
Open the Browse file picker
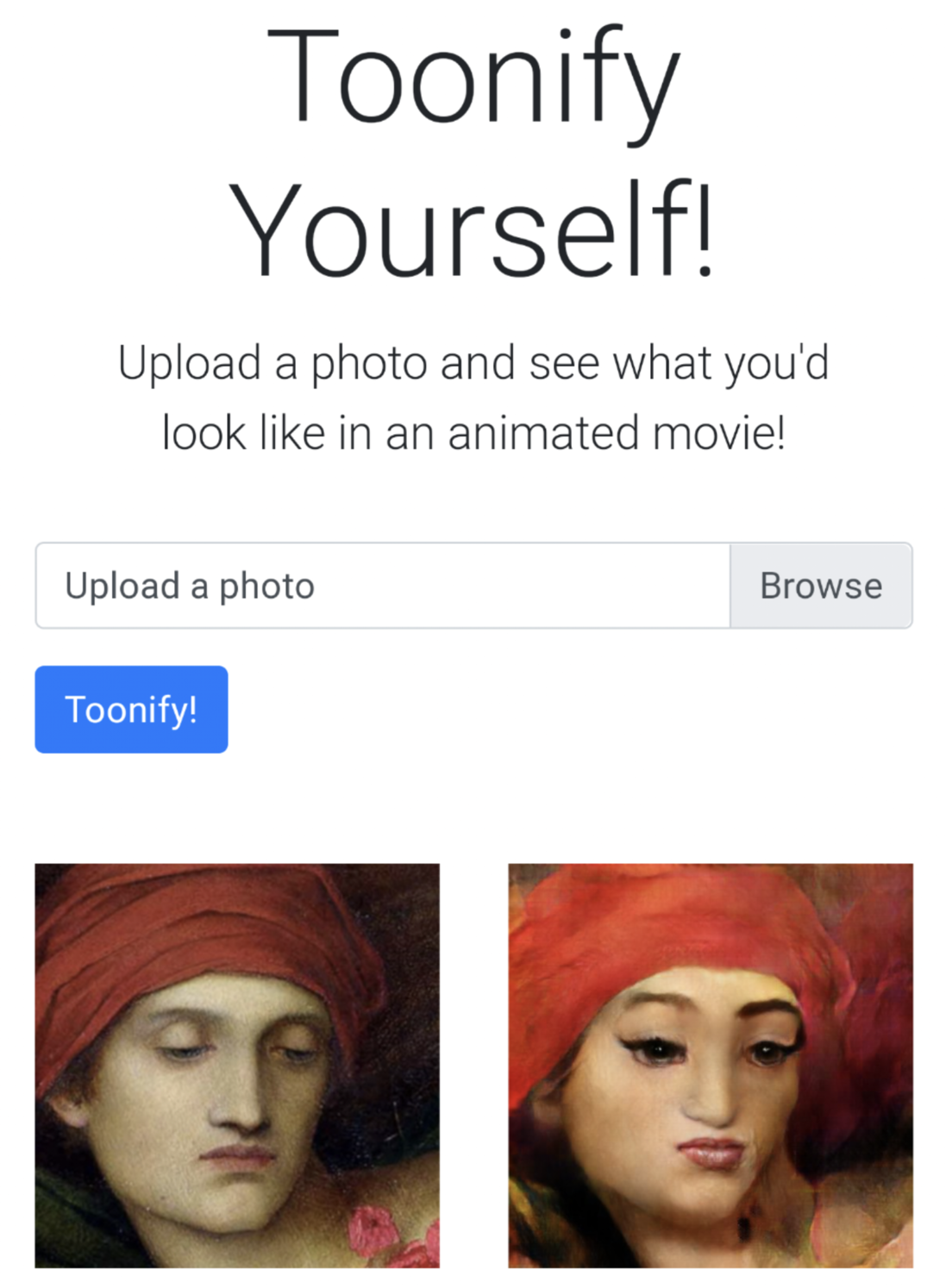point(820,586)
